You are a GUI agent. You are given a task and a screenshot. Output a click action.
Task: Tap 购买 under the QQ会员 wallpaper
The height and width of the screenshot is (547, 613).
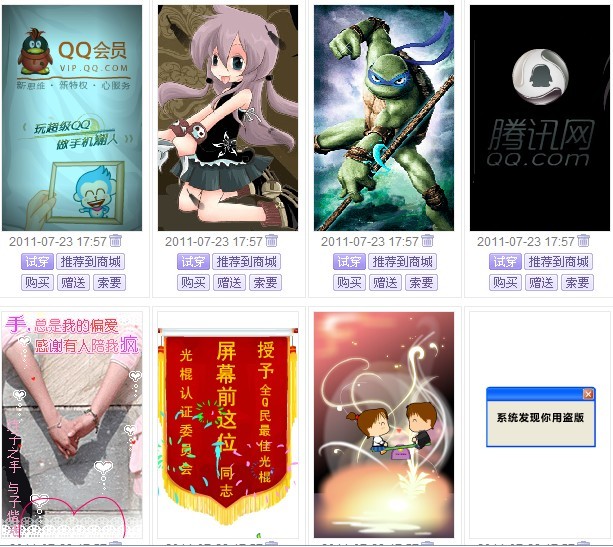pyautogui.click(x=37, y=283)
